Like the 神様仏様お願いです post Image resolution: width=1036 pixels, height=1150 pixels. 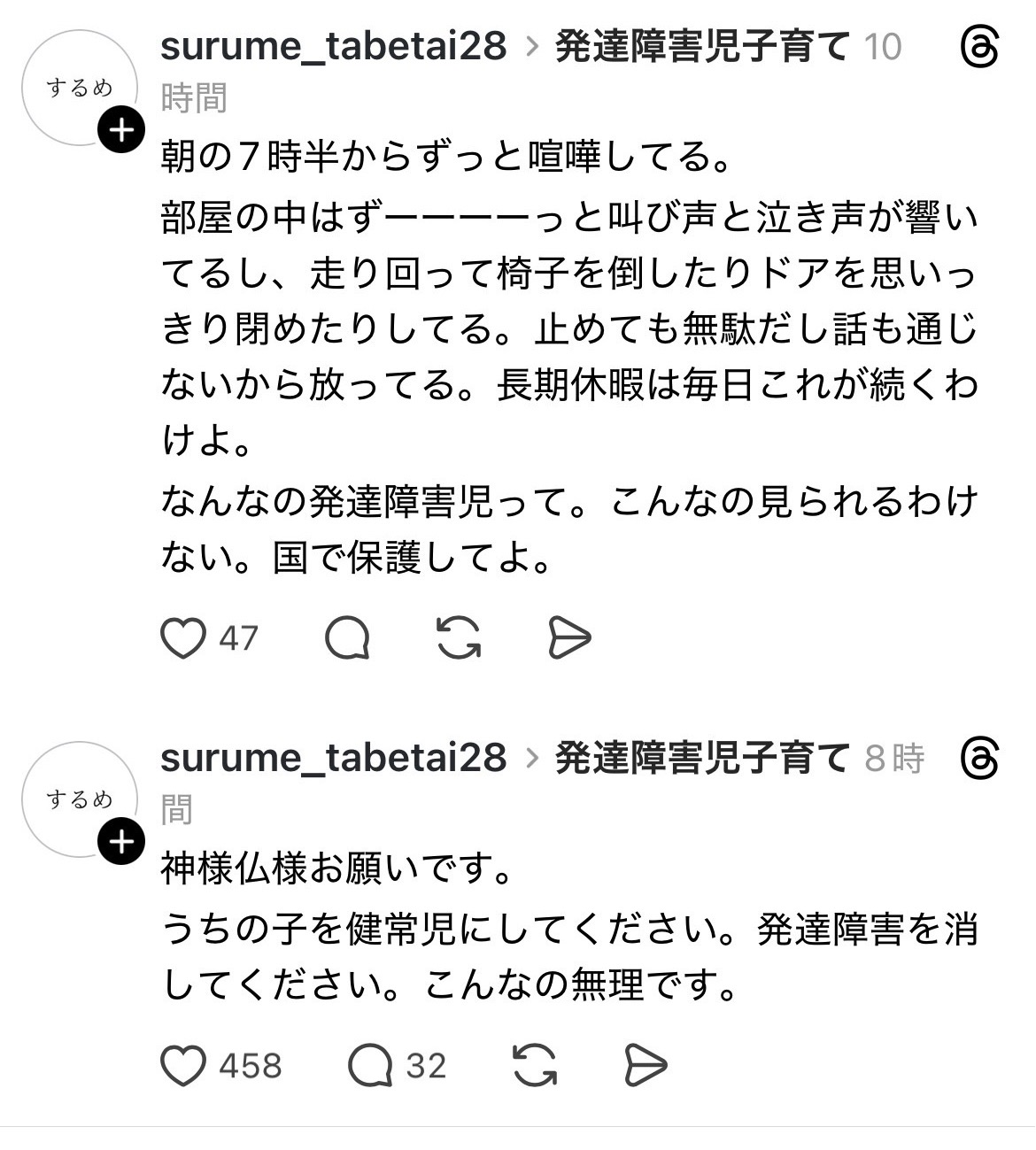(x=183, y=1065)
